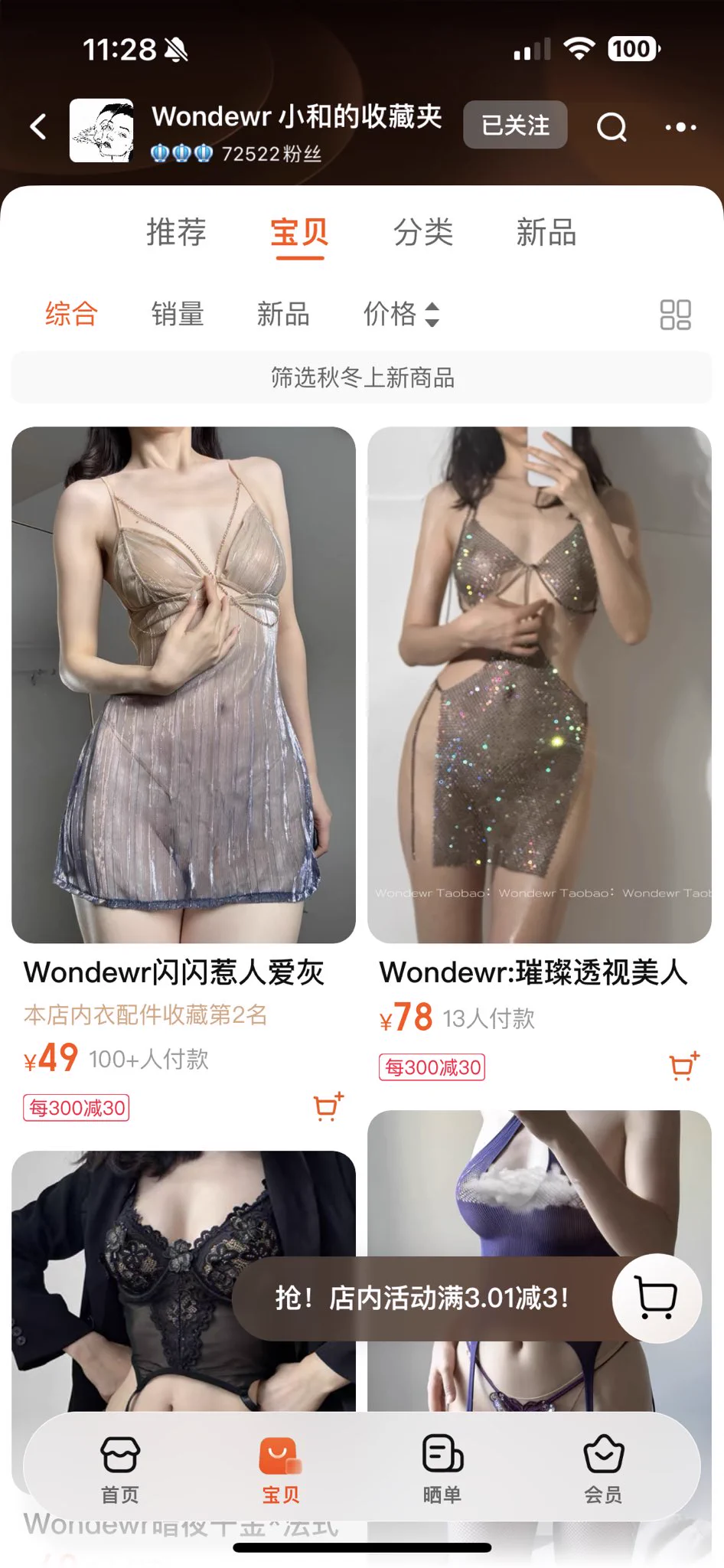724x1568 pixels.
Task: Tap the 筛选秋冬上新商品 filter bar
Action: coord(362,377)
